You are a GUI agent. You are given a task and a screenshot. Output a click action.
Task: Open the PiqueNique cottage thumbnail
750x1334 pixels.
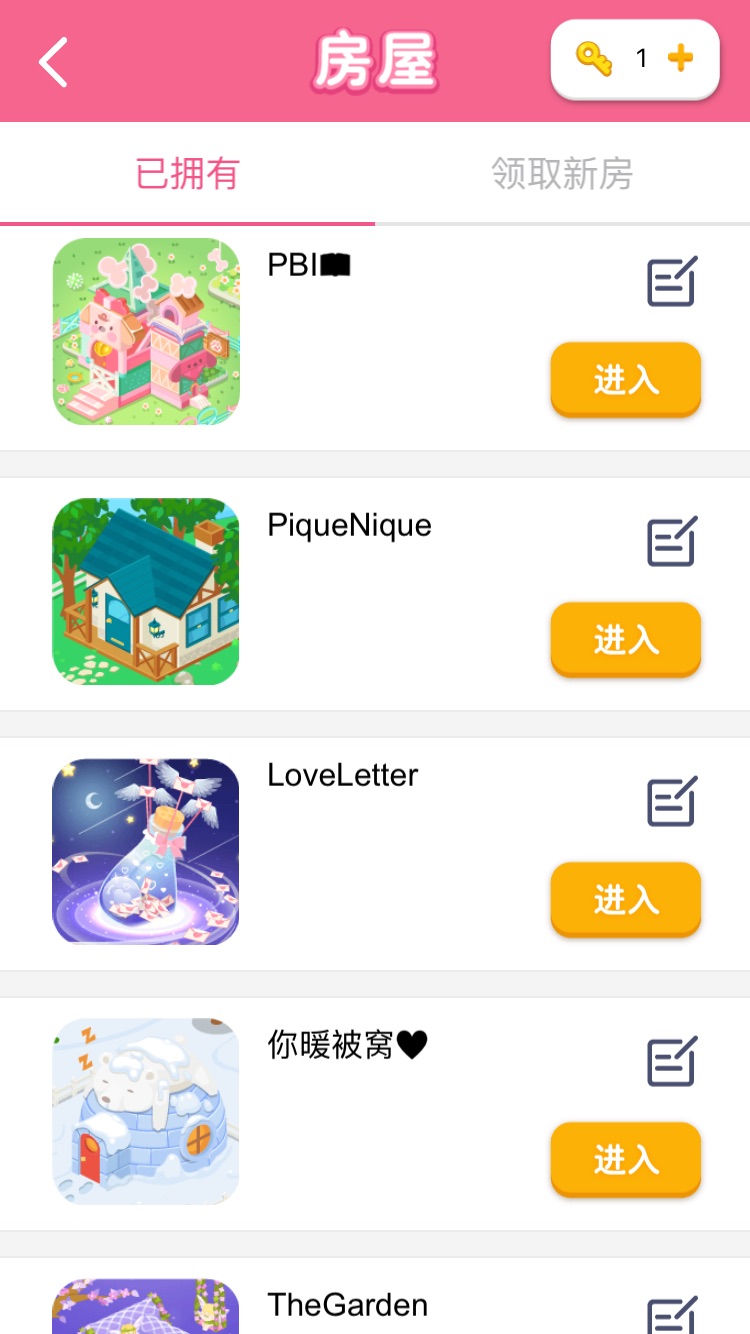point(146,591)
